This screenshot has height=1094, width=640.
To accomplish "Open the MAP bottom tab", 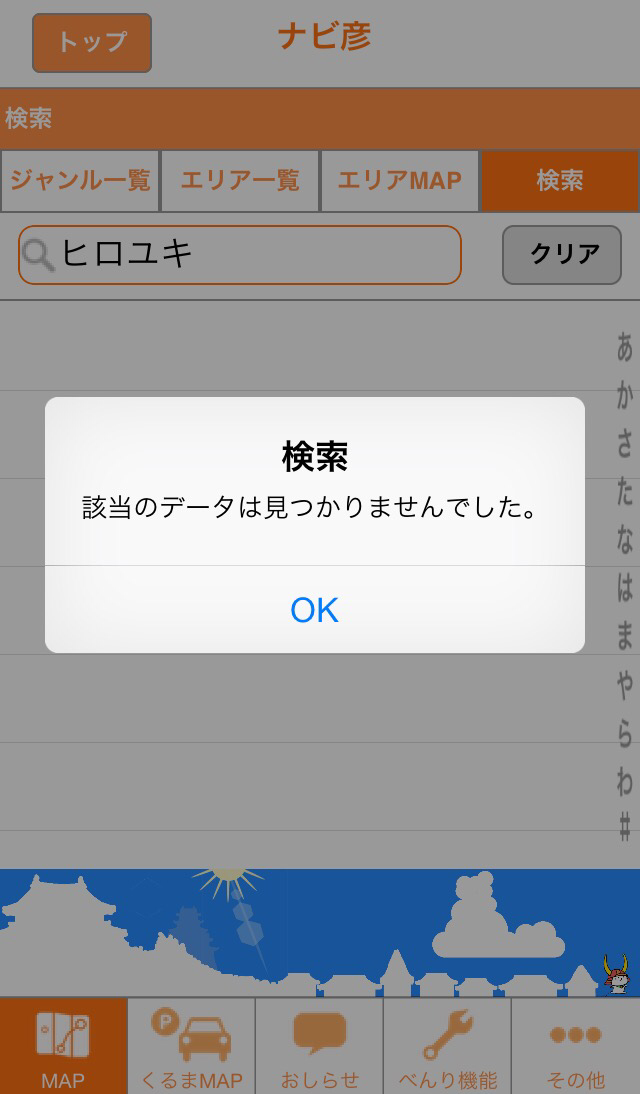I will tap(64, 1046).
